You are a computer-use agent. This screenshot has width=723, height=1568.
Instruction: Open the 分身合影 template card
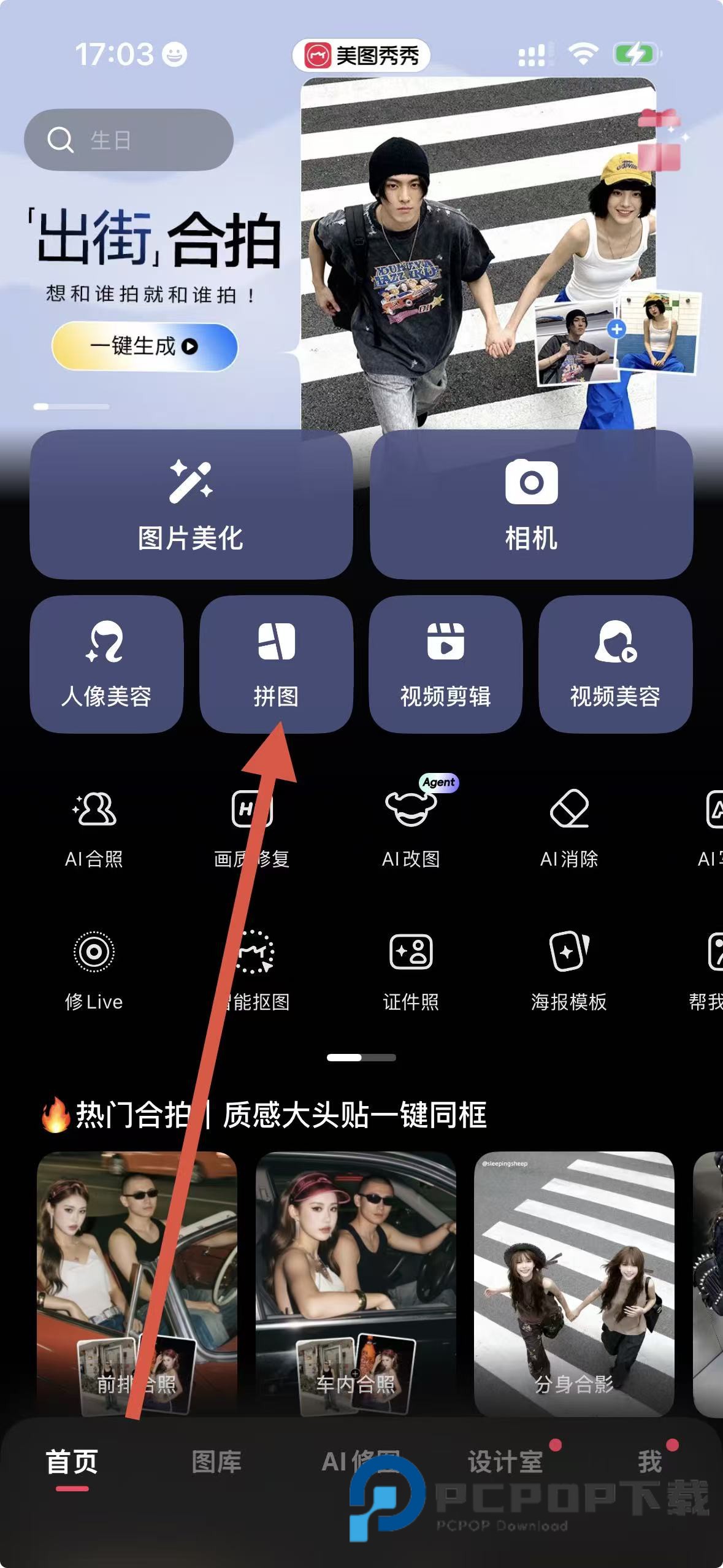pyautogui.click(x=574, y=1283)
